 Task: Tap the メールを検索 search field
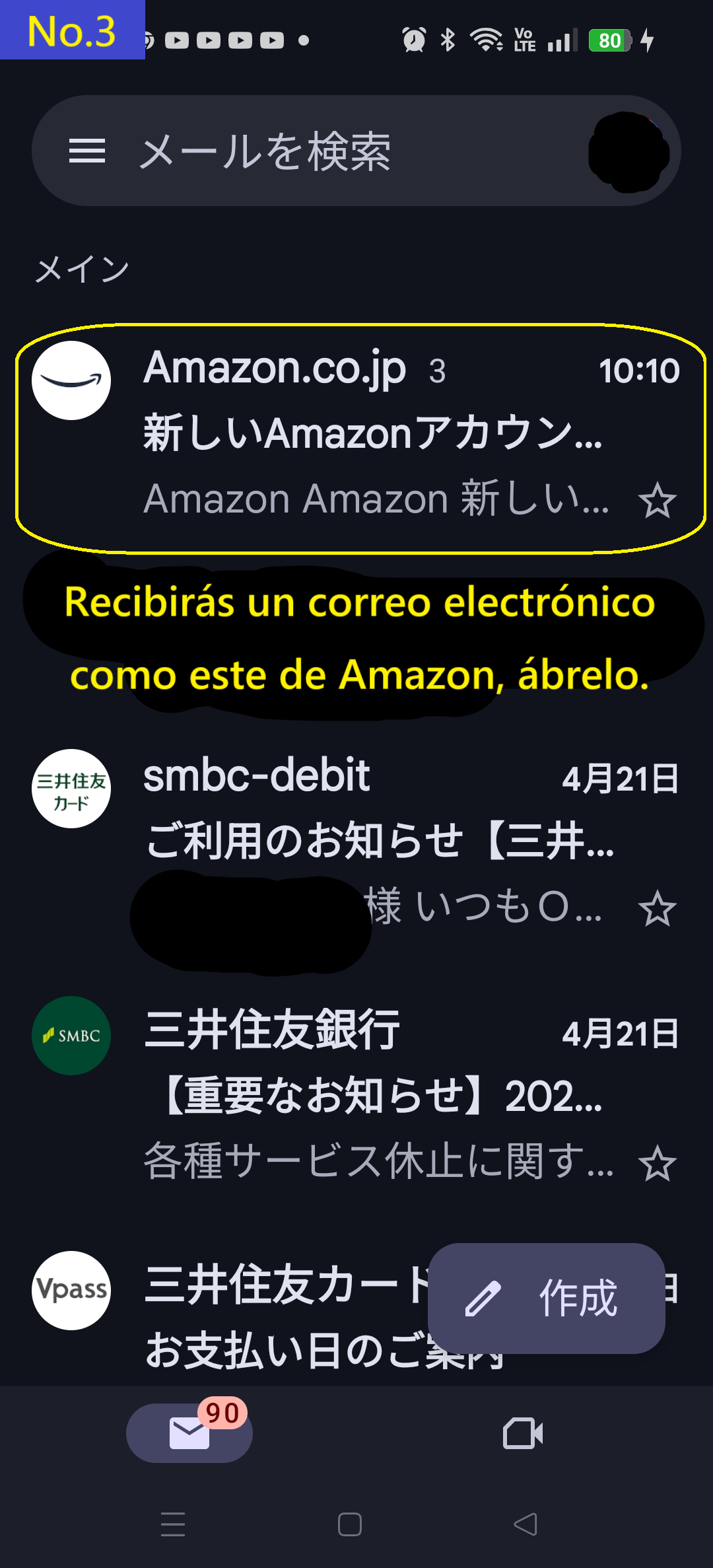coord(297,151)
